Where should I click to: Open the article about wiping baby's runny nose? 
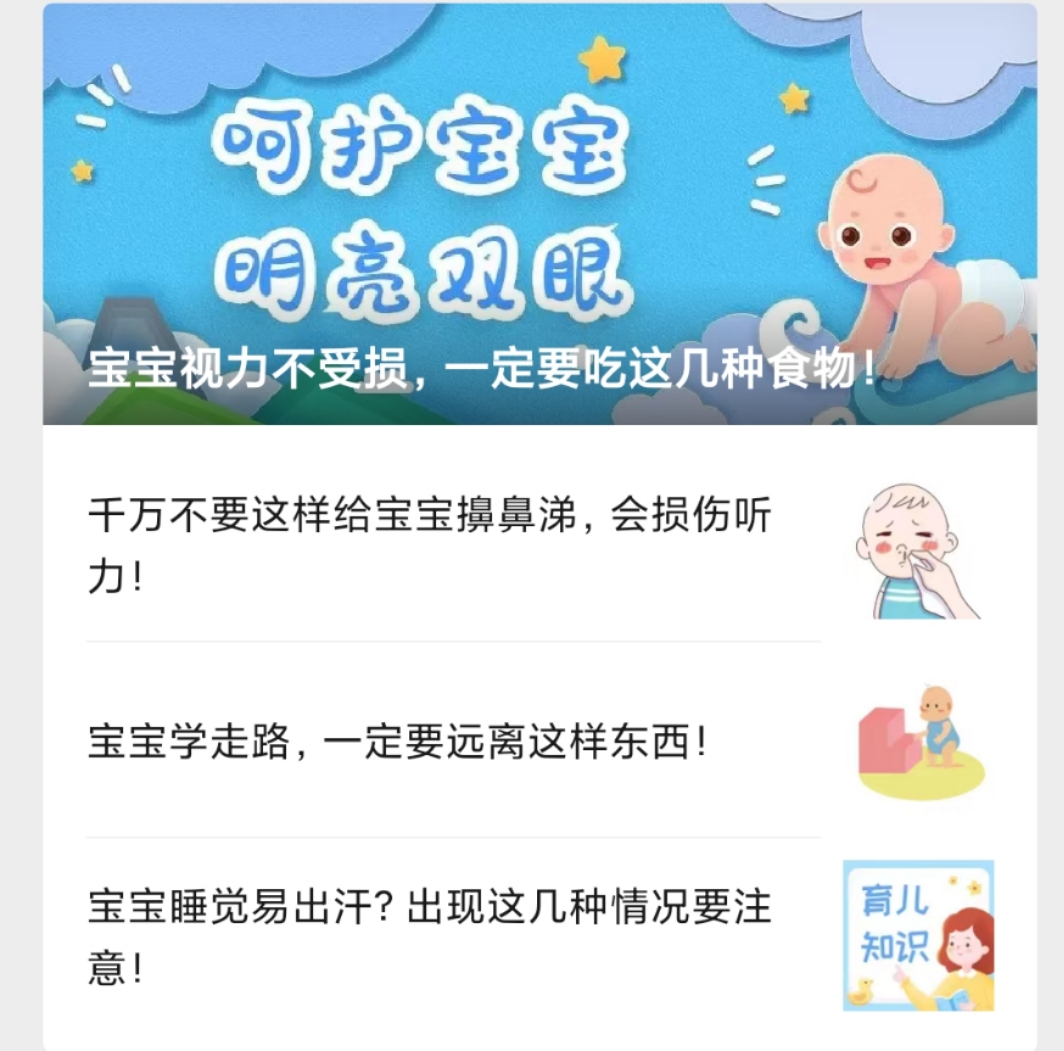coord(430,547)
